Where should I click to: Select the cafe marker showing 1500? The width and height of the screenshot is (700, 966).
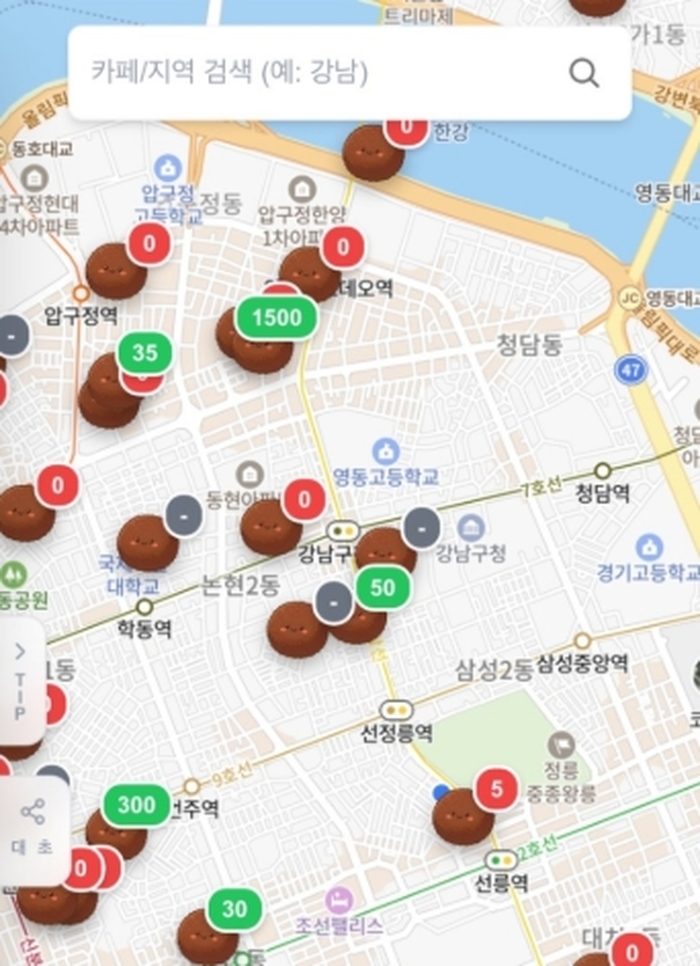click(x=276, y=319)
